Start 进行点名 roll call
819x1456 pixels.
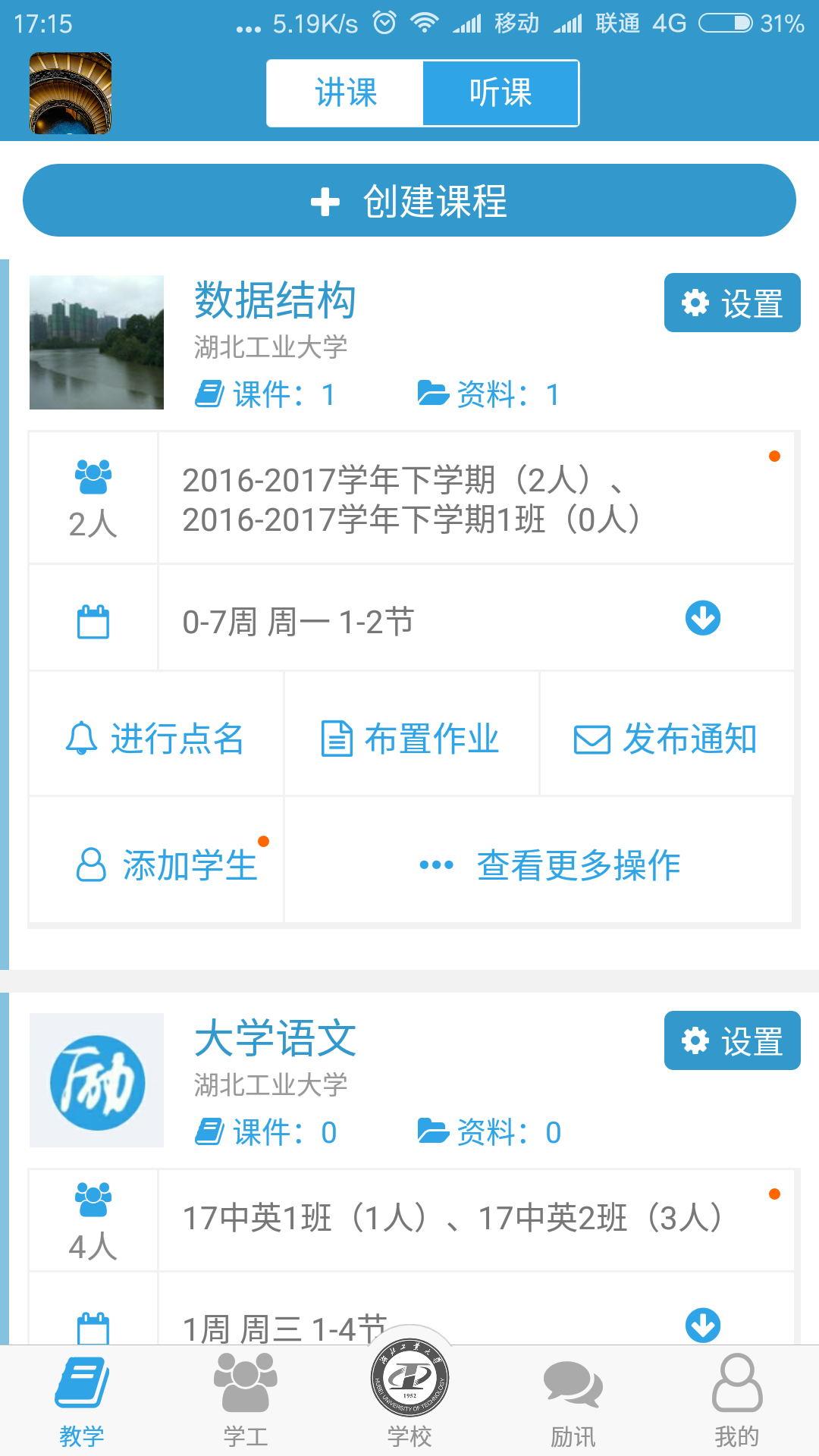pos(155,739)
